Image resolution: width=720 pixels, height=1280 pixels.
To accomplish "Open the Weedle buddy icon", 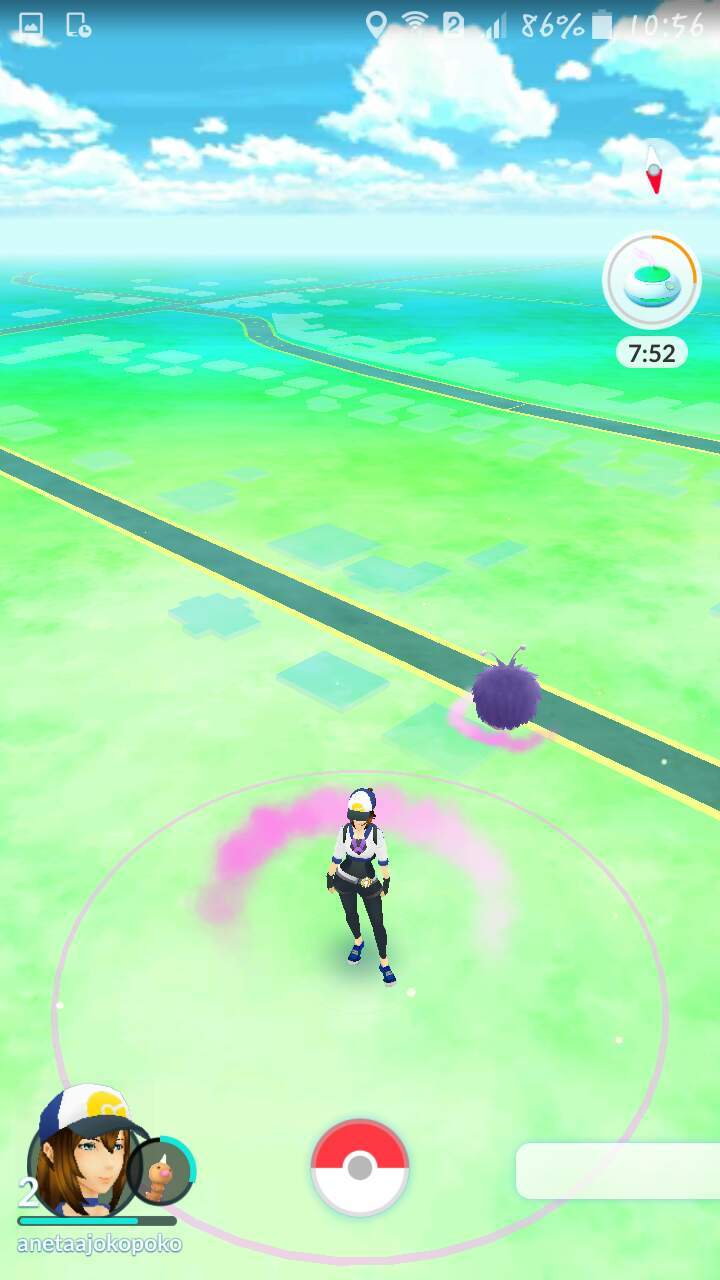I will coord(162,1171).
